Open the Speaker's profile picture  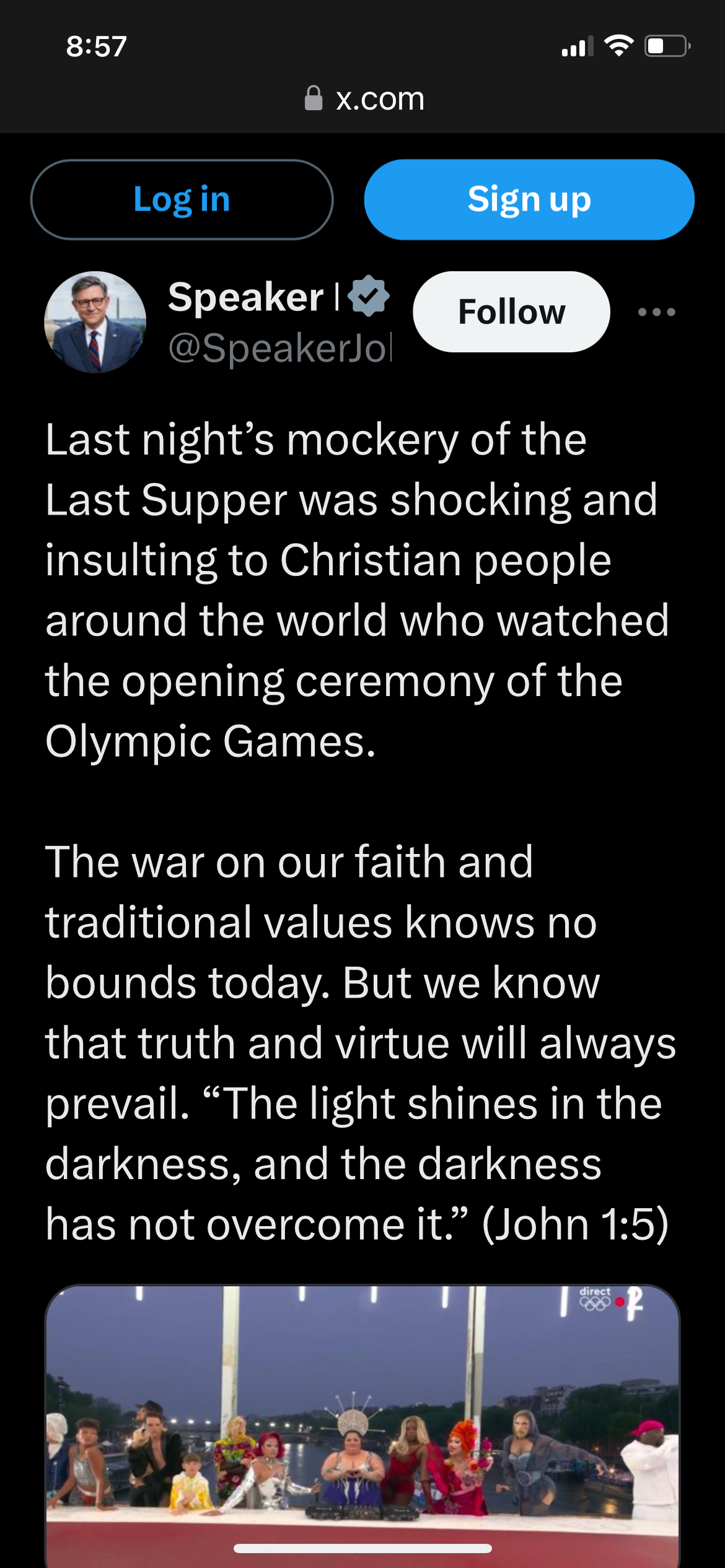point(95,322)
